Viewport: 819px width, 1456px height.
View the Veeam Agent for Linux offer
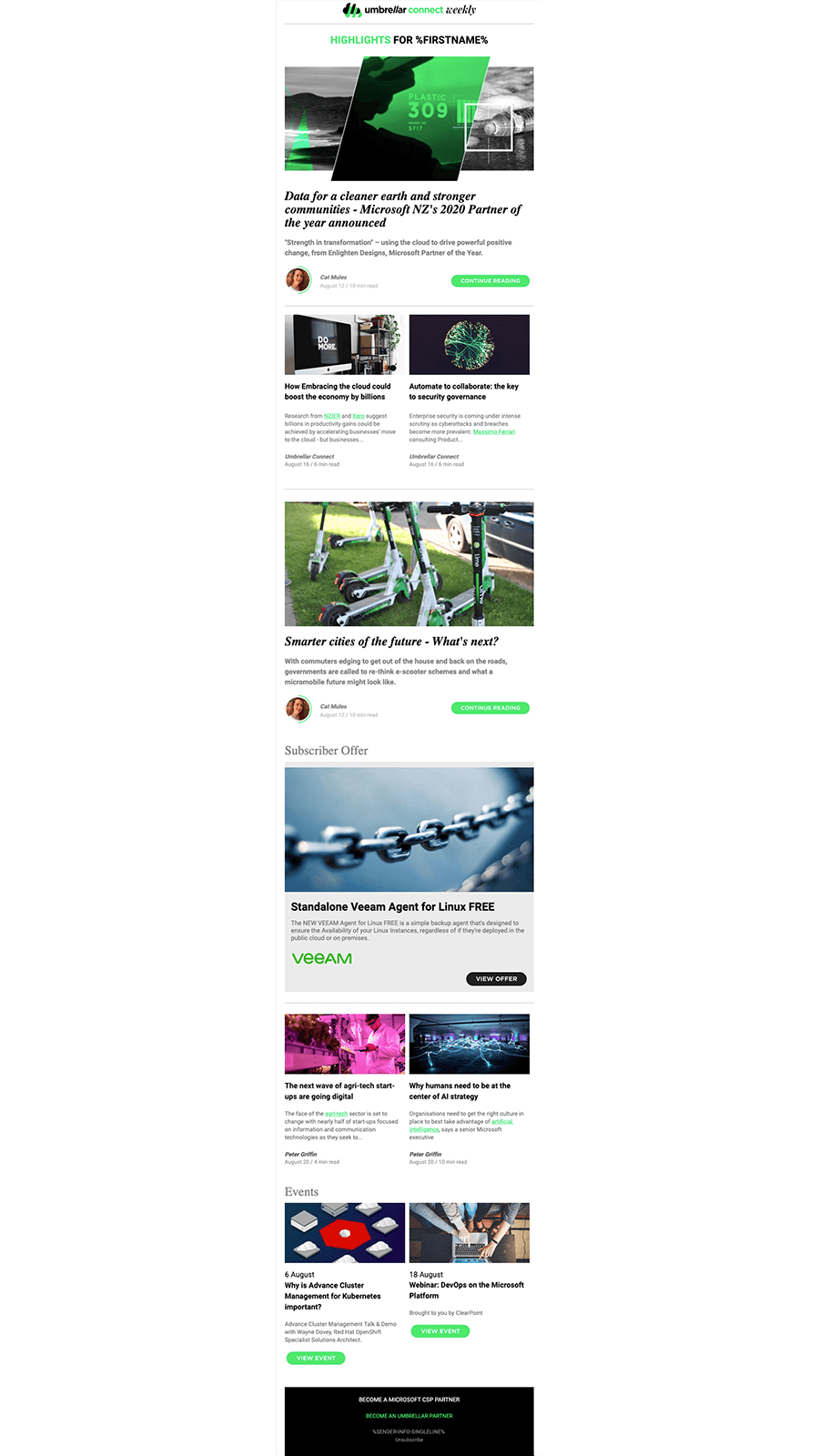click(496, 979)
